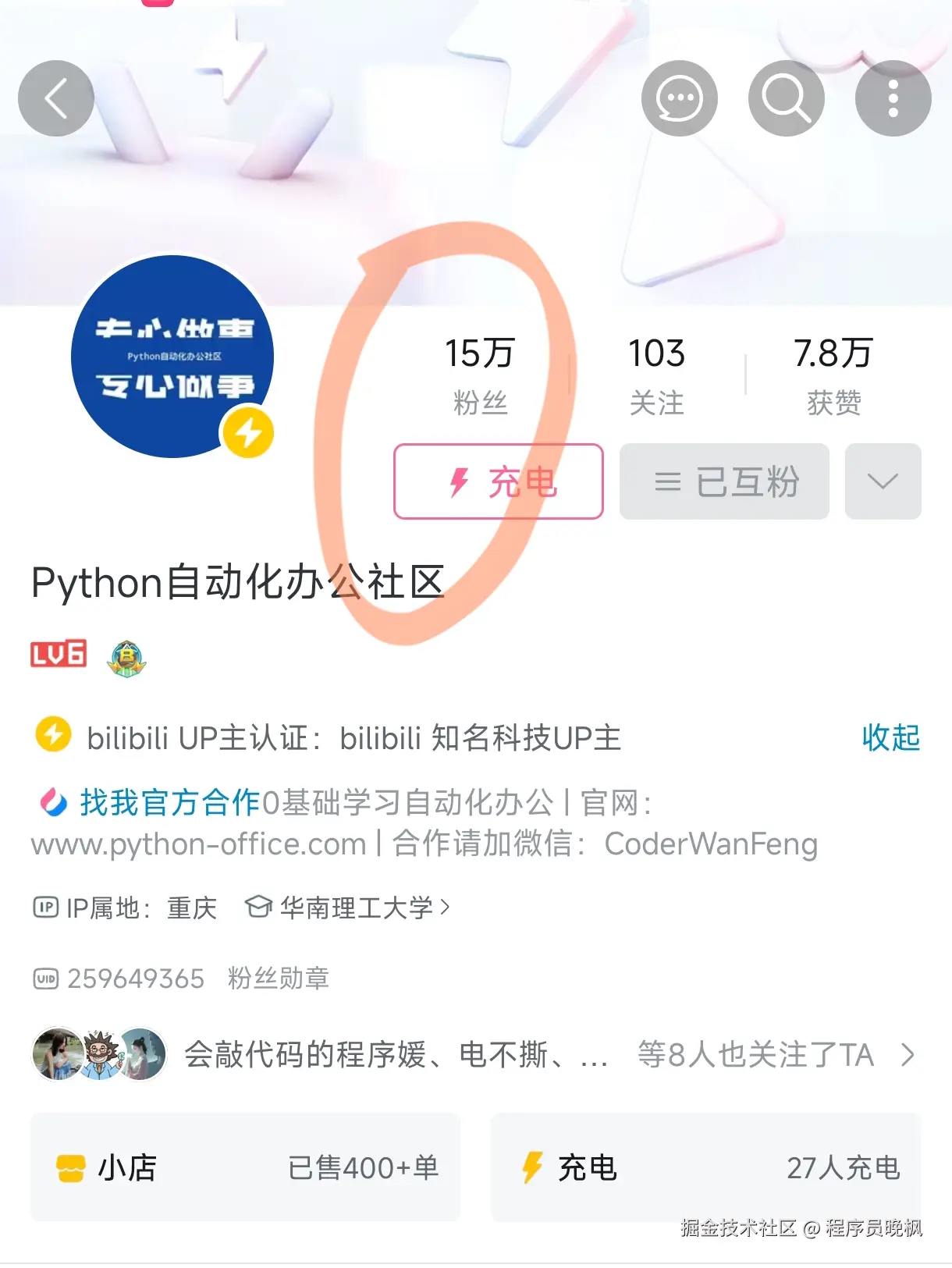Go back using the back arrow
The height and width of the screenshot is (1268, 952).
(x=55, y=98)
